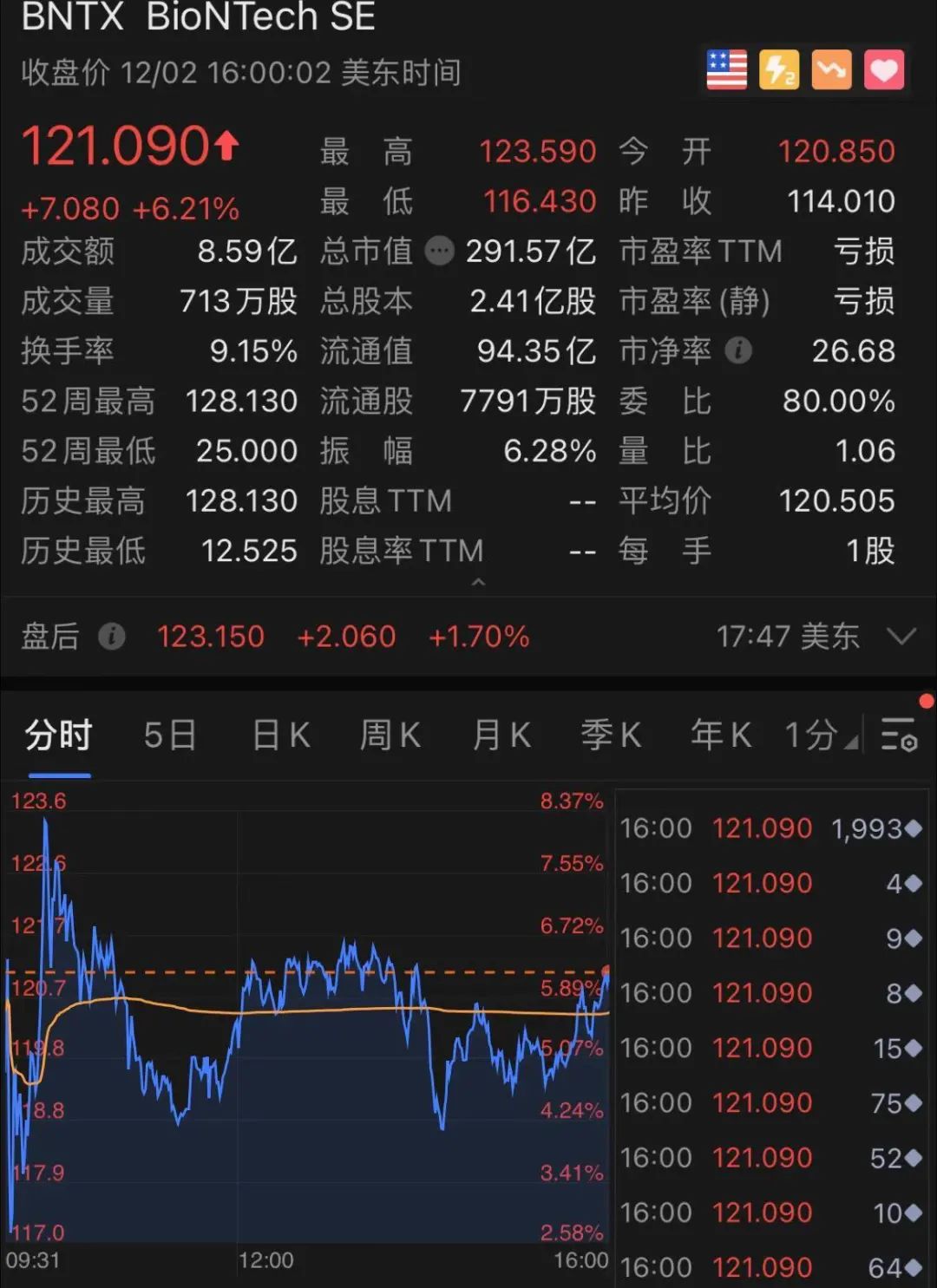Show the 月K monthly chart

pyautogui.click(x=501, y=736)
